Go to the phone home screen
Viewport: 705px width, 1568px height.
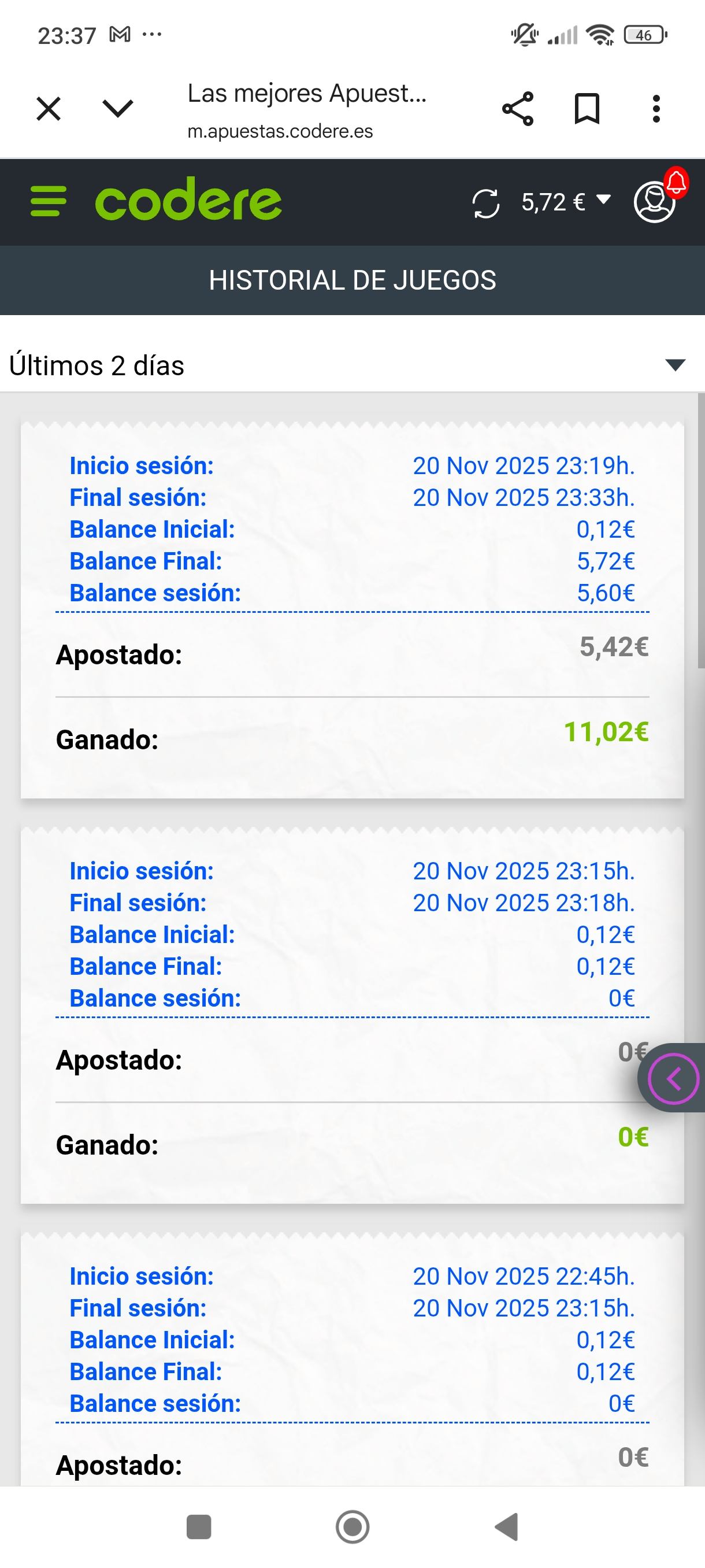[352, 1526]
